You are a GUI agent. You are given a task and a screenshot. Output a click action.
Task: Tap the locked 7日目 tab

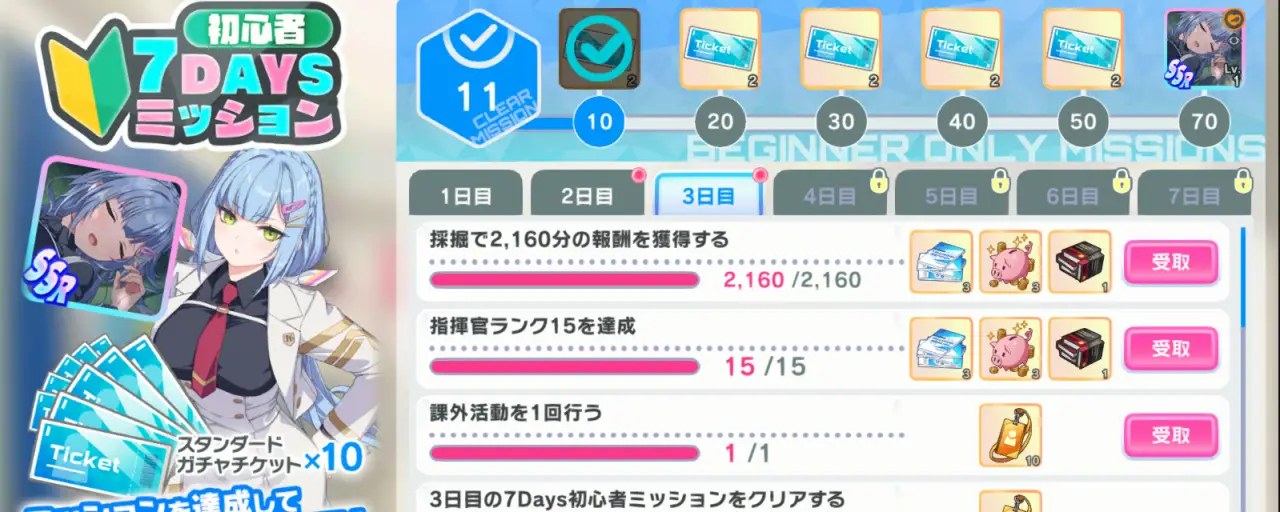coord(1194,194)
